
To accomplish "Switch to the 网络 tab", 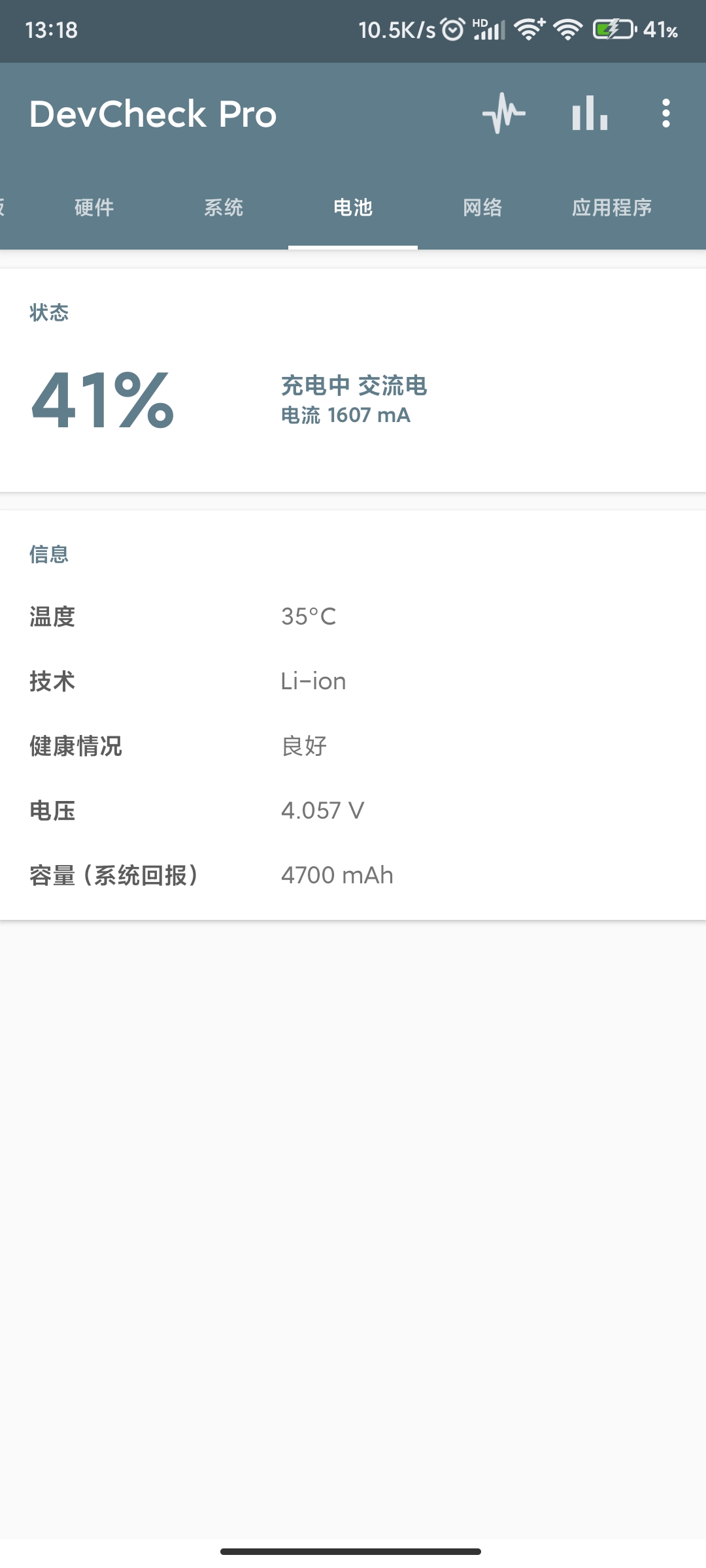I will click(x=482, y=208).
